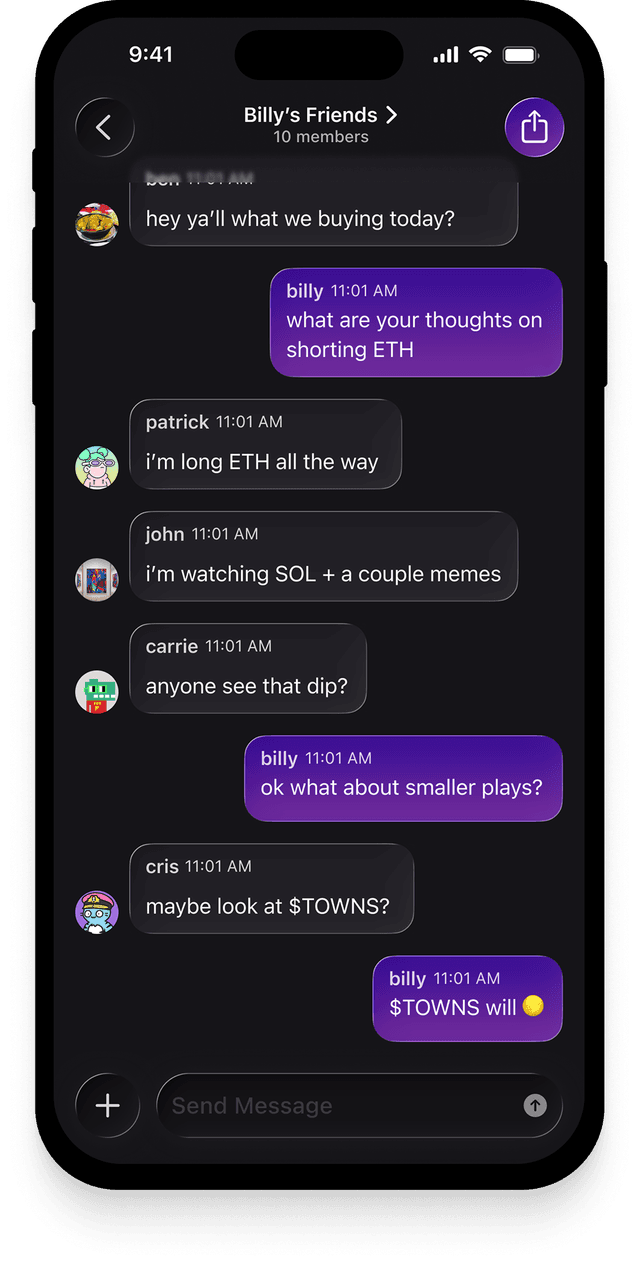Share this group chat
The height and width of the screenshot is (1263, 640).
tap(535, 128)
